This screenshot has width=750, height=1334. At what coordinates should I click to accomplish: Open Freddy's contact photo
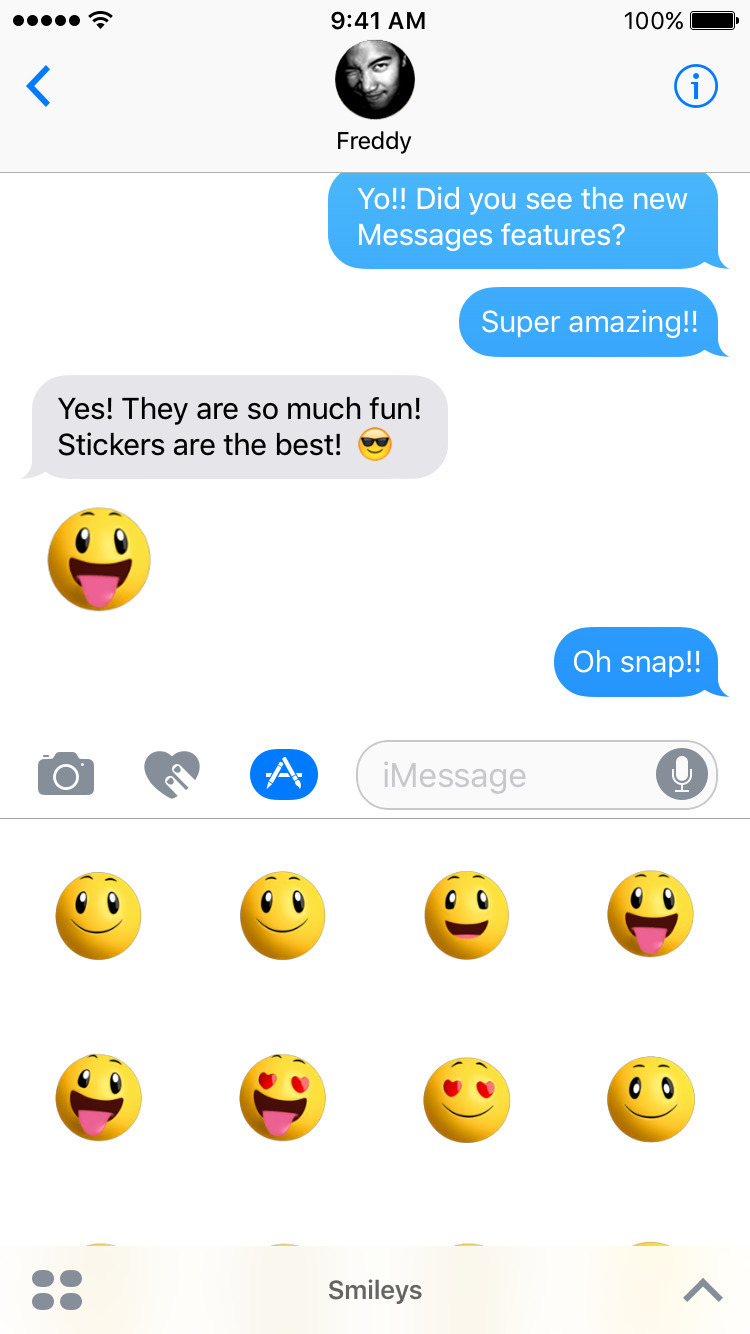(x=374, y=81)
